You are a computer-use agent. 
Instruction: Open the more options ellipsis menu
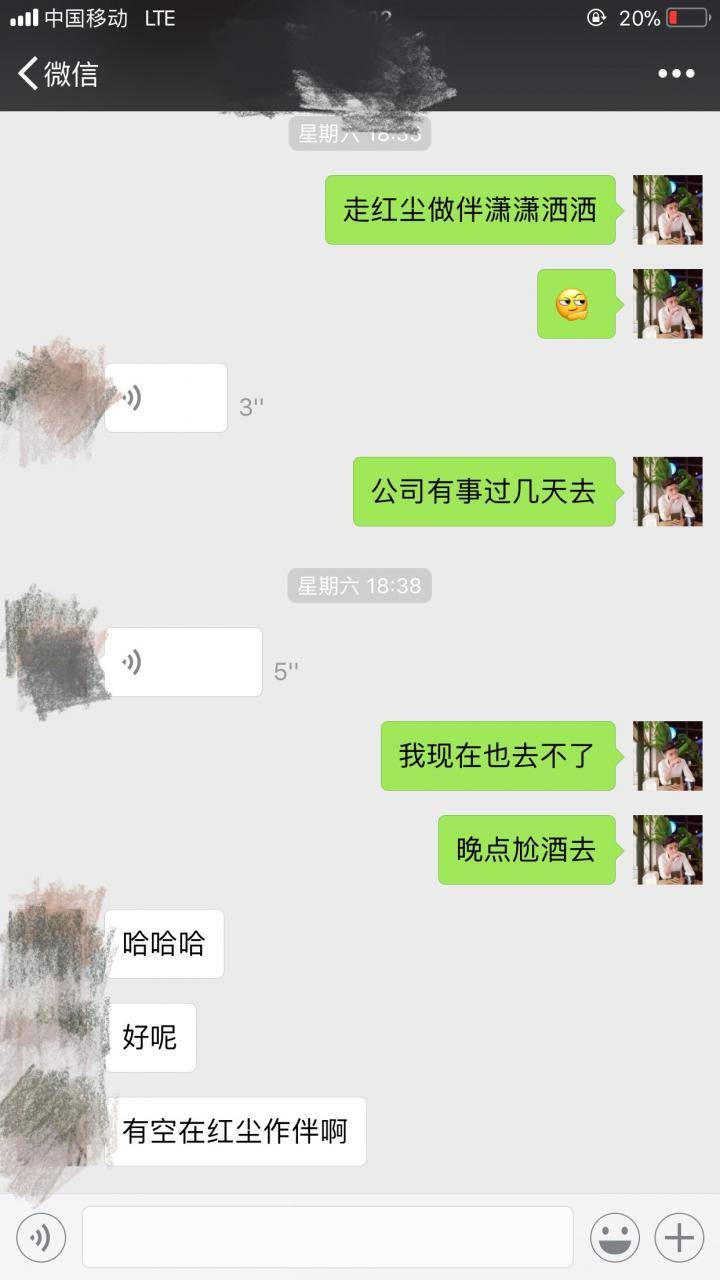pos(678,73)
